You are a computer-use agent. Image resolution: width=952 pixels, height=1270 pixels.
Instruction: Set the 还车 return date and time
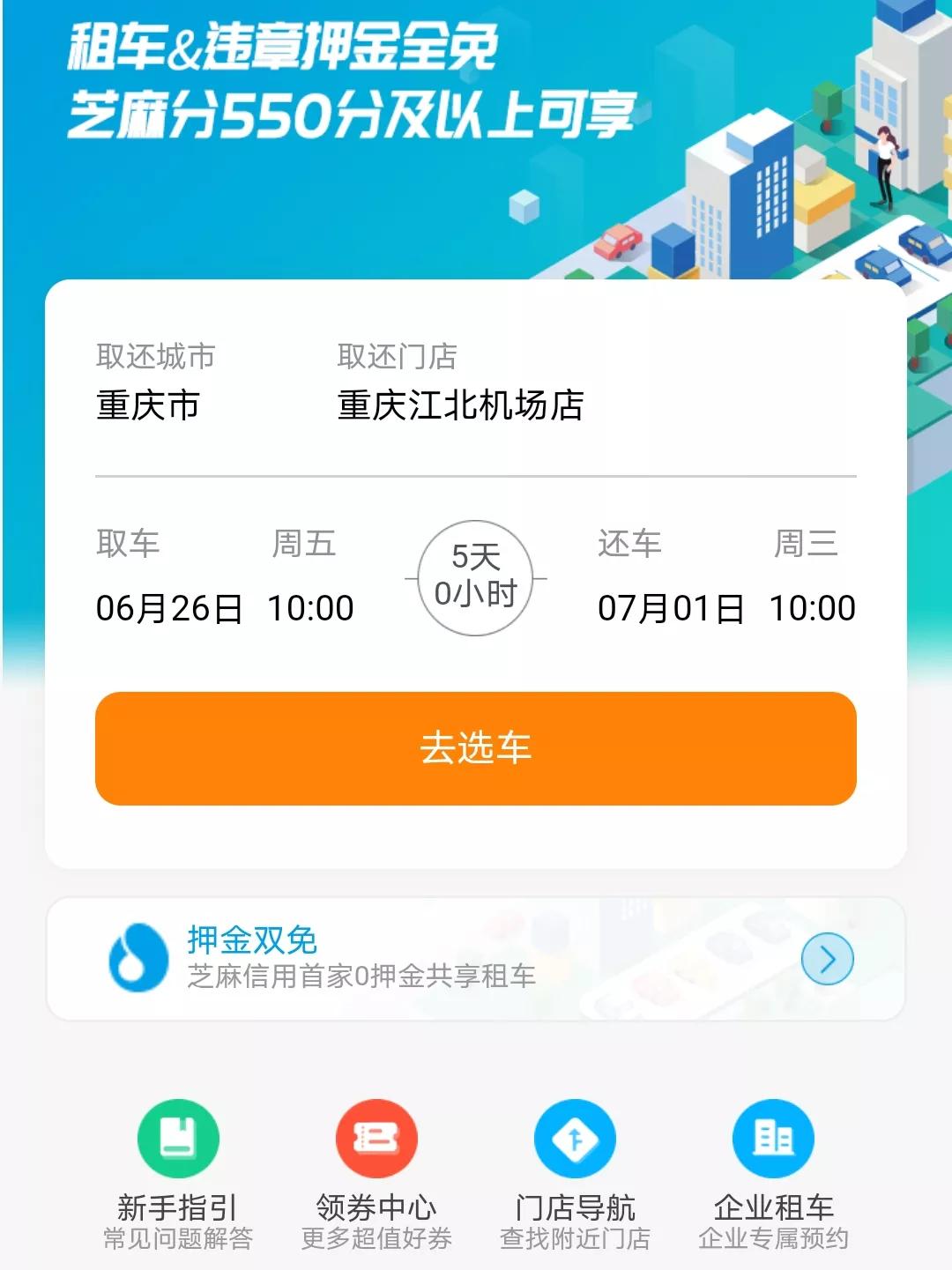point(726,607)
